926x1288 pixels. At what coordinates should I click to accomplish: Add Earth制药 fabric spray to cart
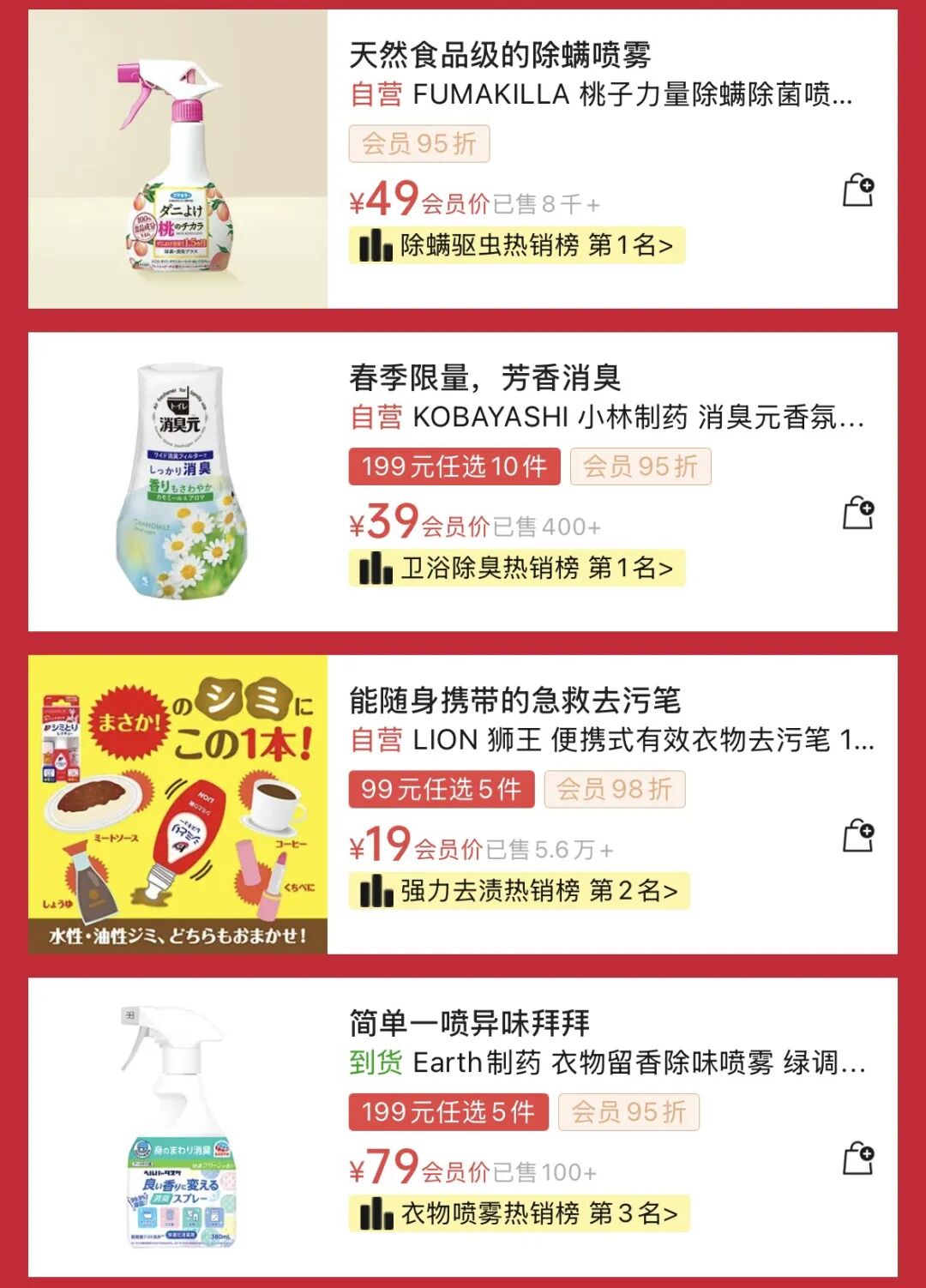pyautogui.click(x=857, y=1158)
